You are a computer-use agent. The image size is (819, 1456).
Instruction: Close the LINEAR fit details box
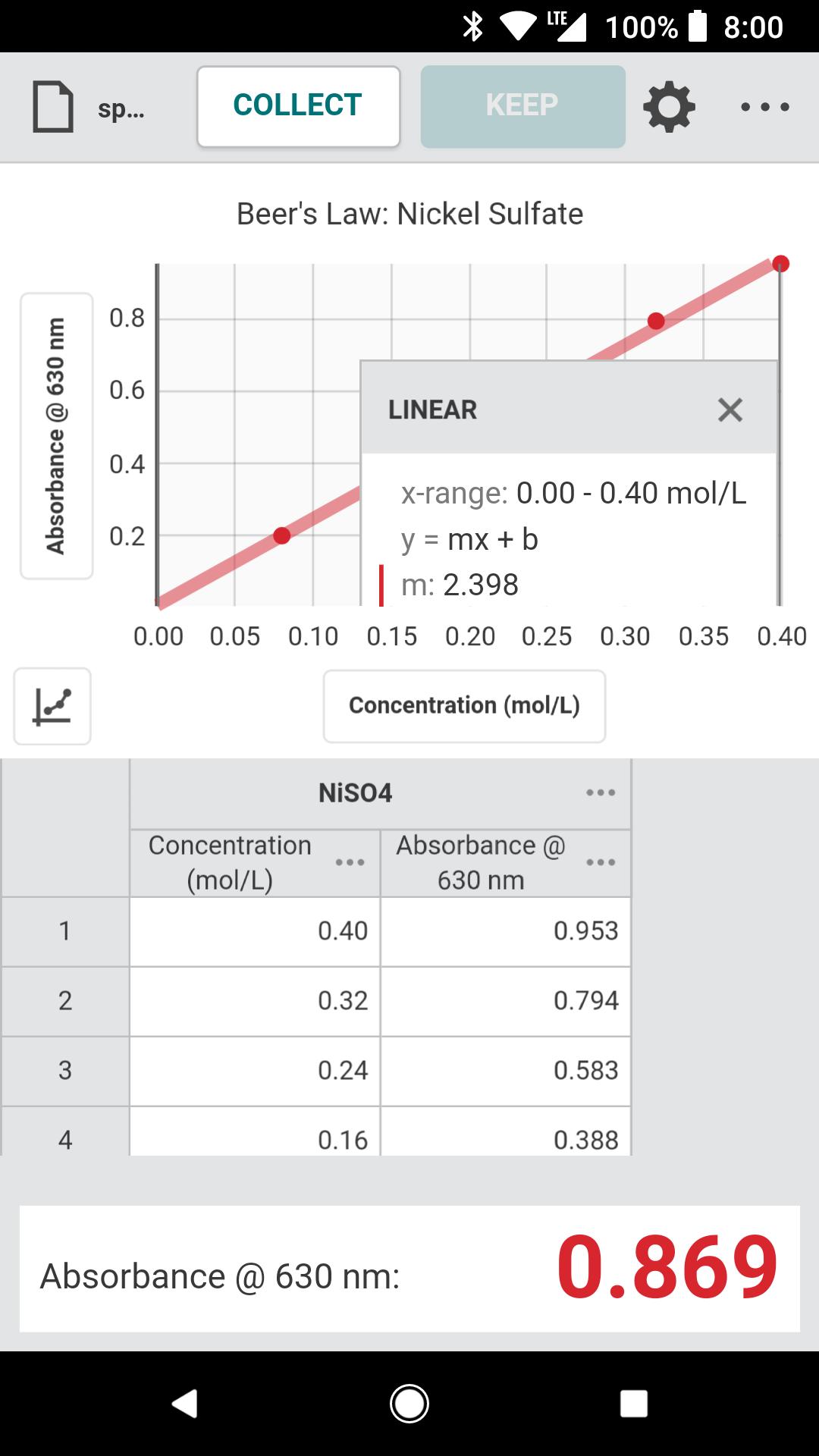point(730,409)
